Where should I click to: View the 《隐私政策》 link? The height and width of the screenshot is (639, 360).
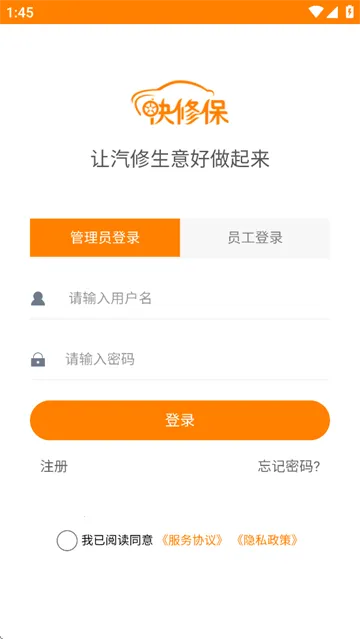click(x=267, y=541)
